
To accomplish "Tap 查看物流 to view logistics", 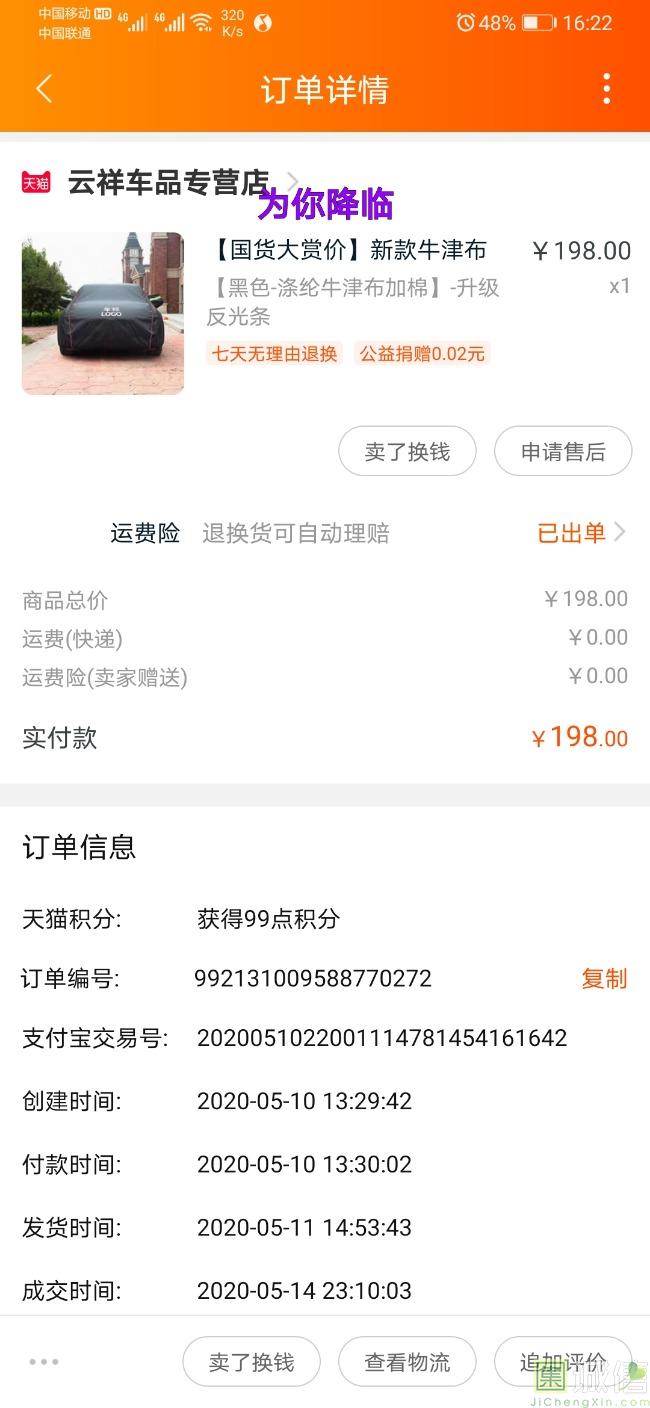I will coord(407,1362).
